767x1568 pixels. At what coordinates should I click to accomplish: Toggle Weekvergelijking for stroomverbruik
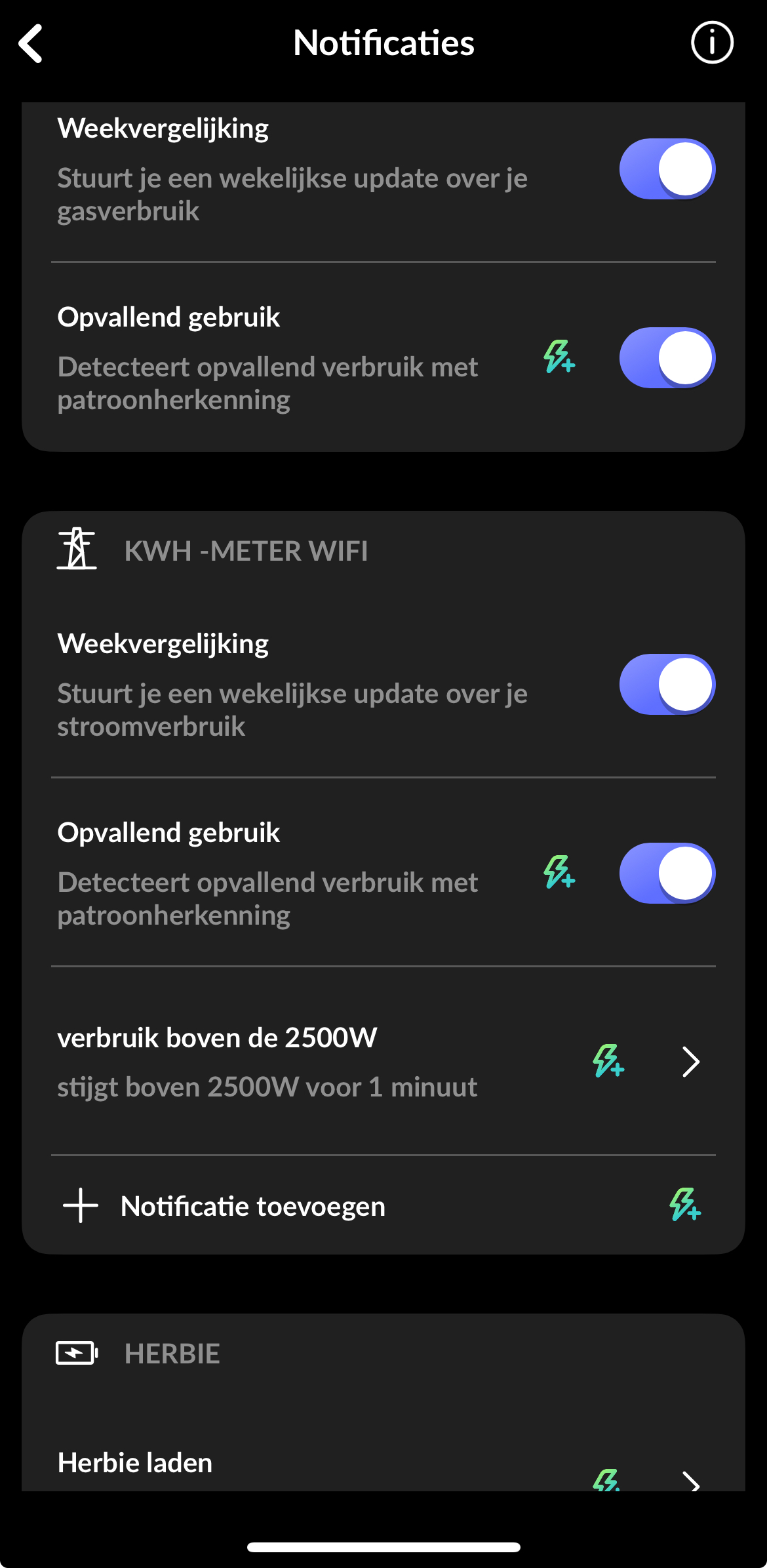click(x=667, y=685)
